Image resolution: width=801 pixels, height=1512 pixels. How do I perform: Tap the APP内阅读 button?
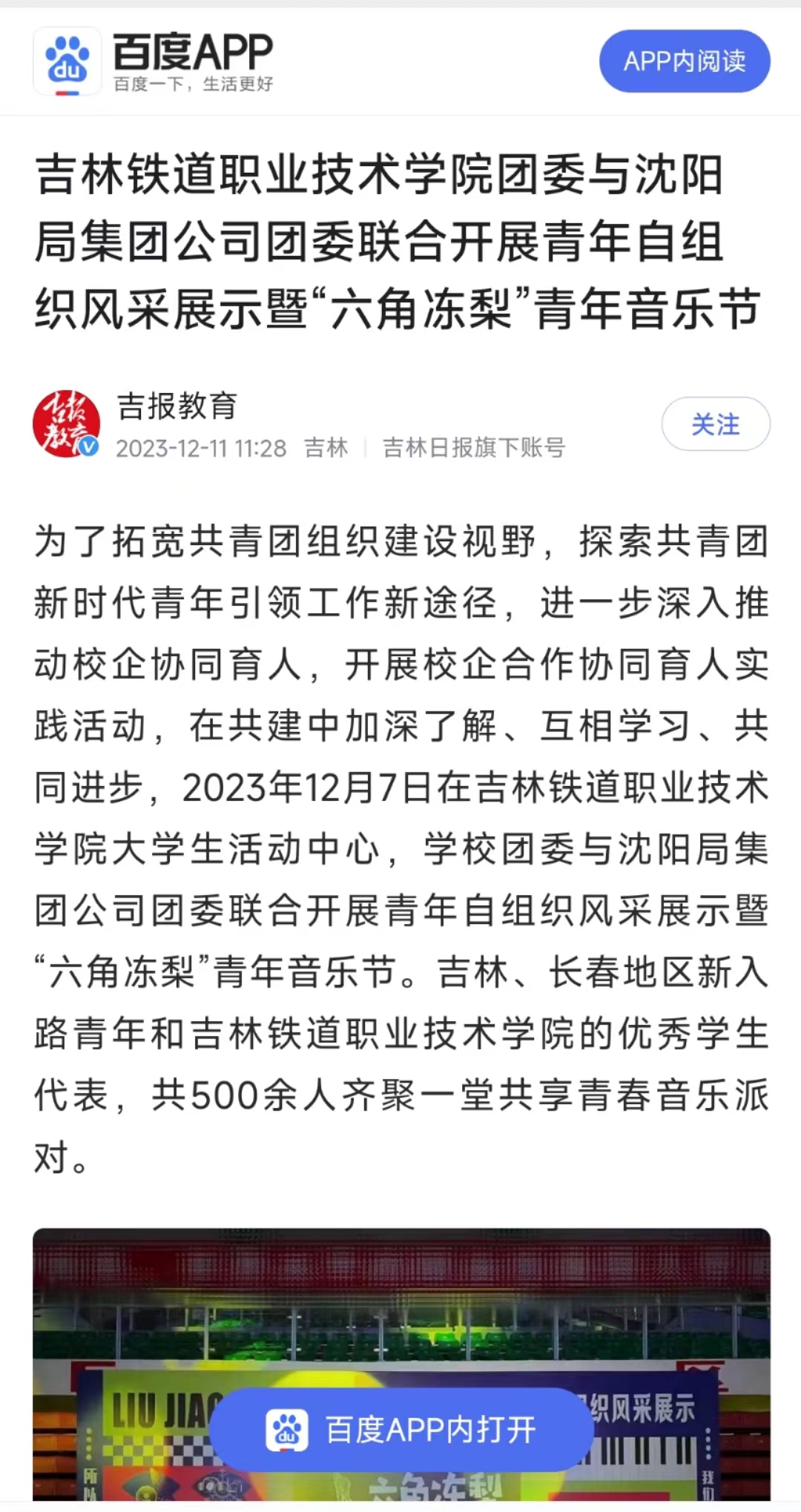coord(684,61)
